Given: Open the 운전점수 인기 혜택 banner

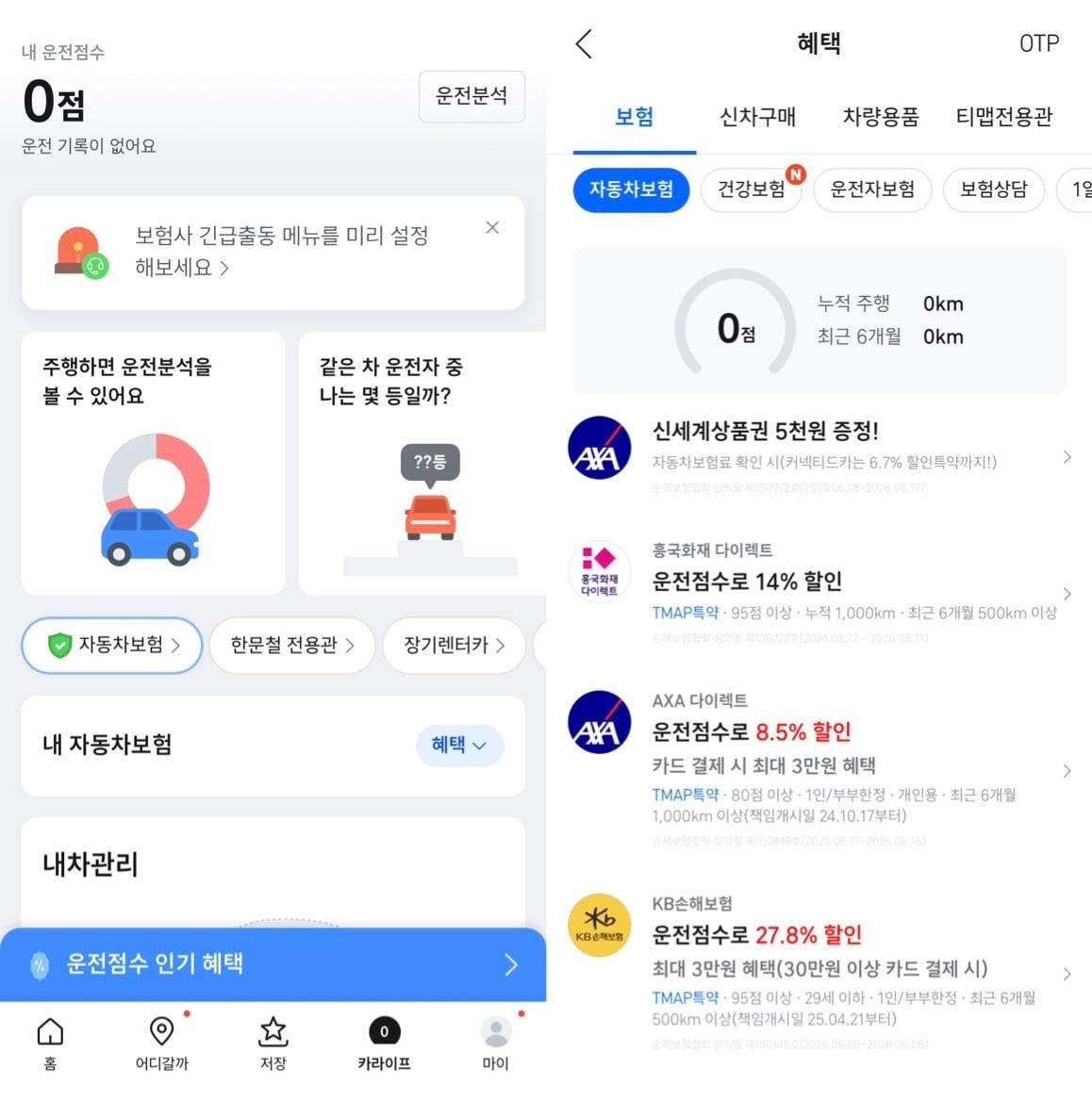Looking at the screenshot, I should point(273,964).
